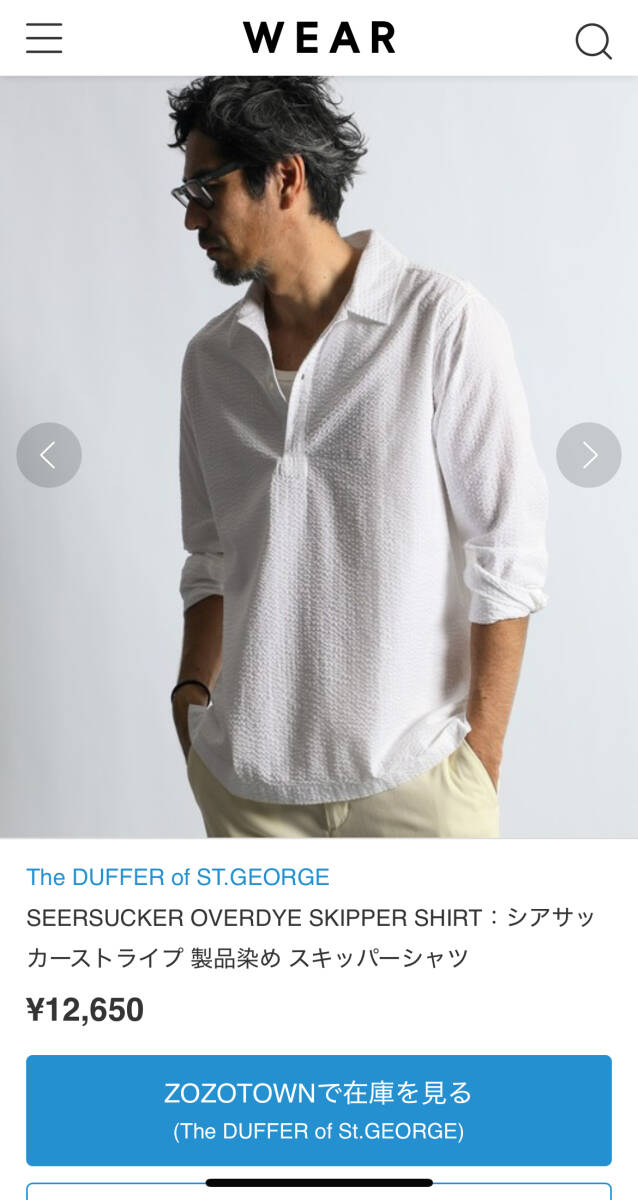638x1200 pixels.
Task: Tap ZOZOTOWNで在庫を見る button
Action: tap(318, 1110)
